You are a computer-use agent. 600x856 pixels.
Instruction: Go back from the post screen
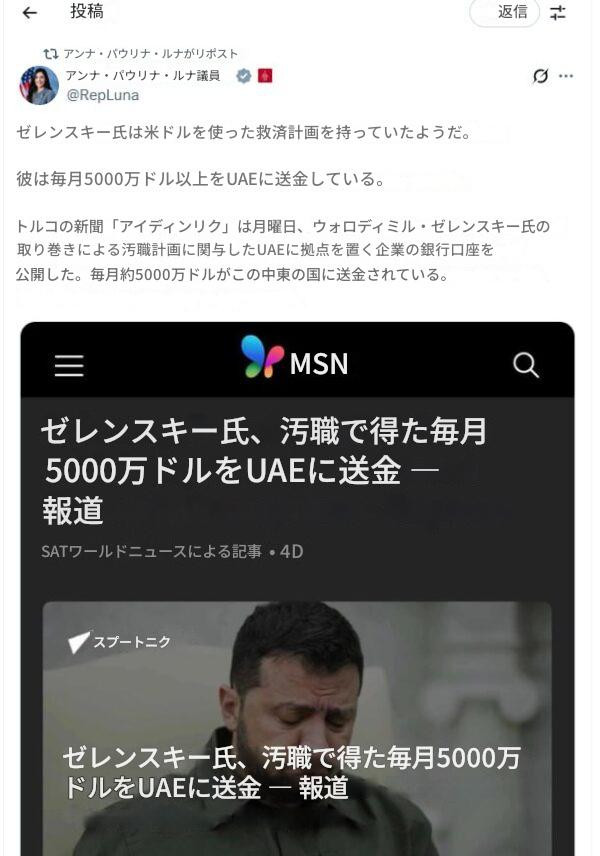coord(29,13)
